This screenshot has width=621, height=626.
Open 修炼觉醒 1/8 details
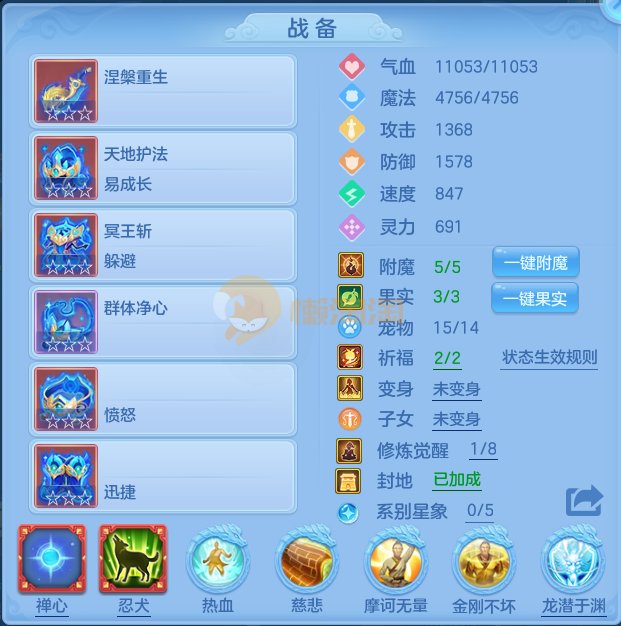483,450
